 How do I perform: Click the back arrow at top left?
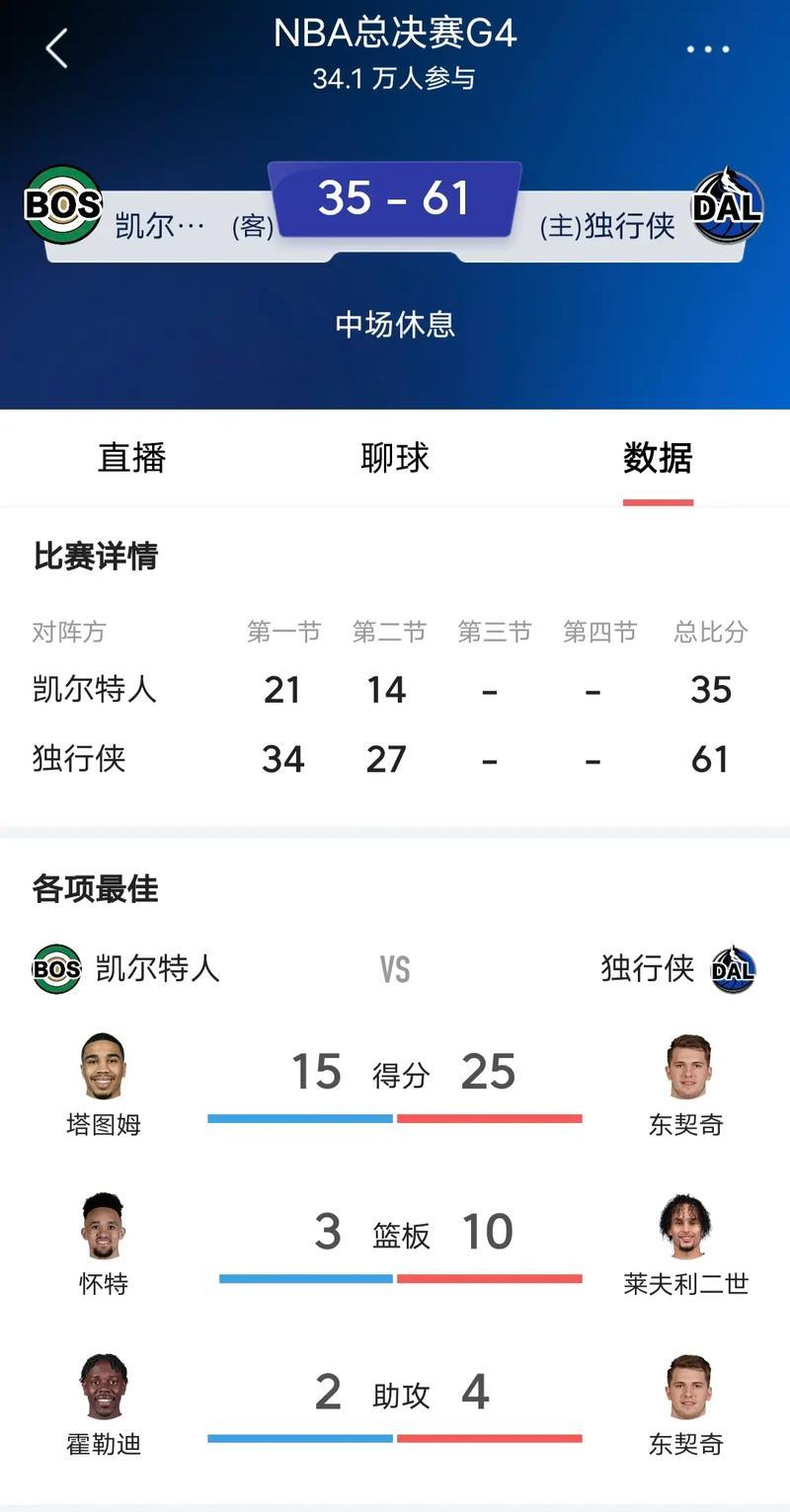(54, 46)
